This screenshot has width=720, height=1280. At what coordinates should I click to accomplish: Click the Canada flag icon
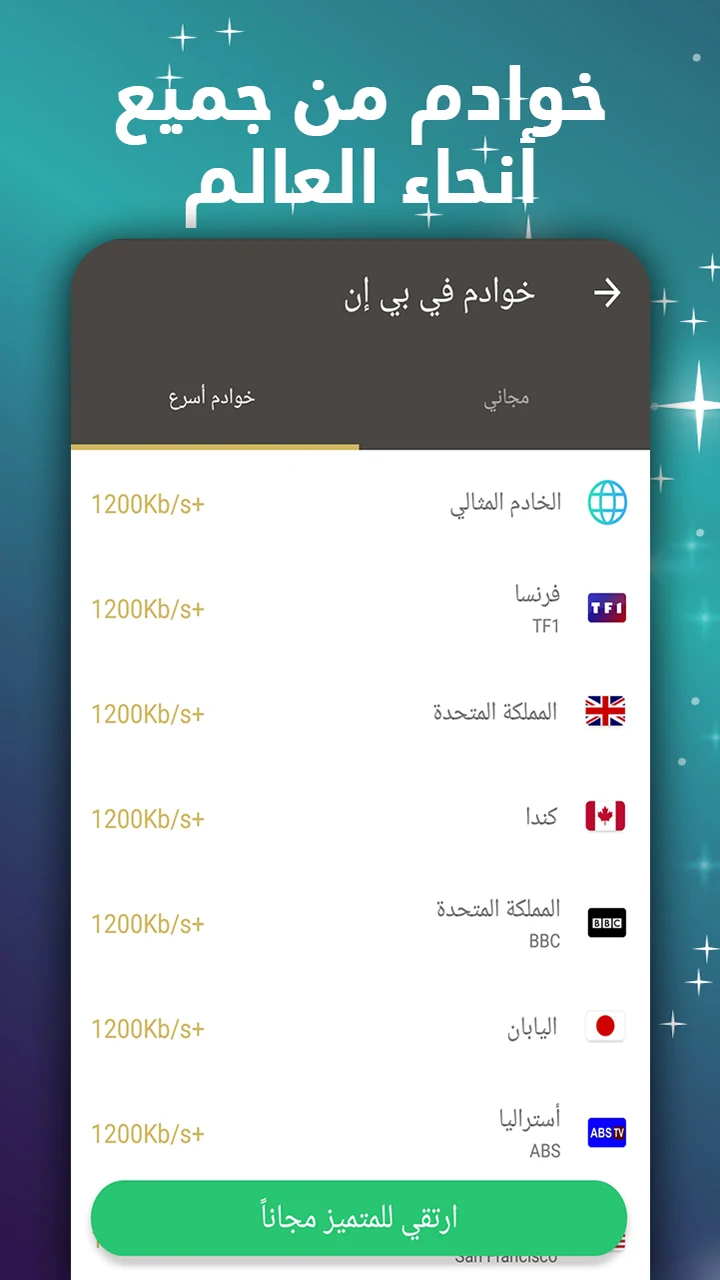click(605, 816)
